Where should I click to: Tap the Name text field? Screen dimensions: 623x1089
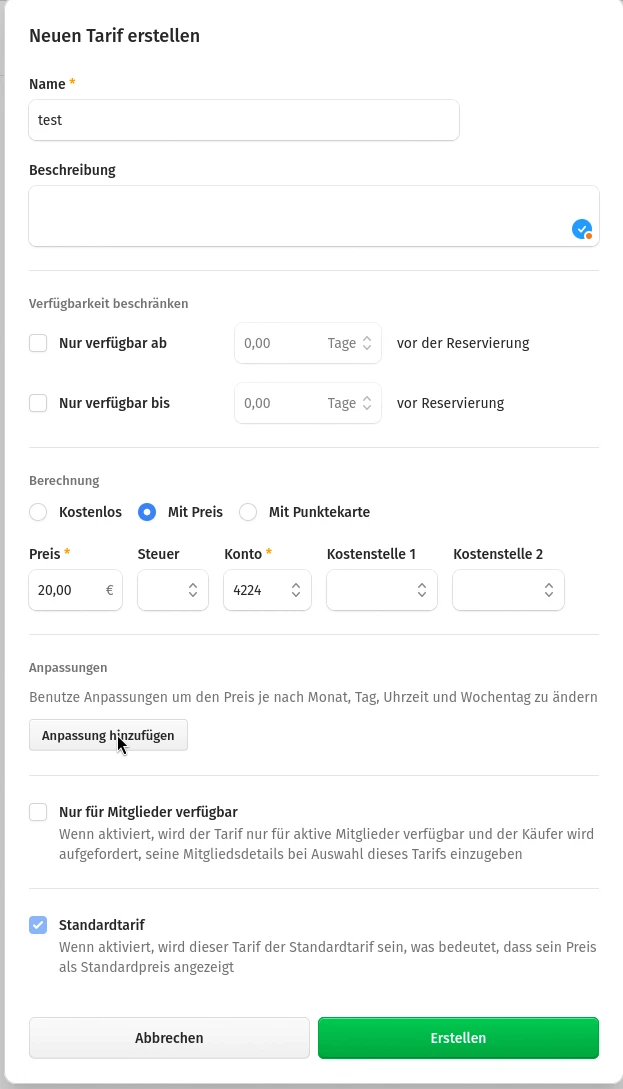[x=244, y=120]
